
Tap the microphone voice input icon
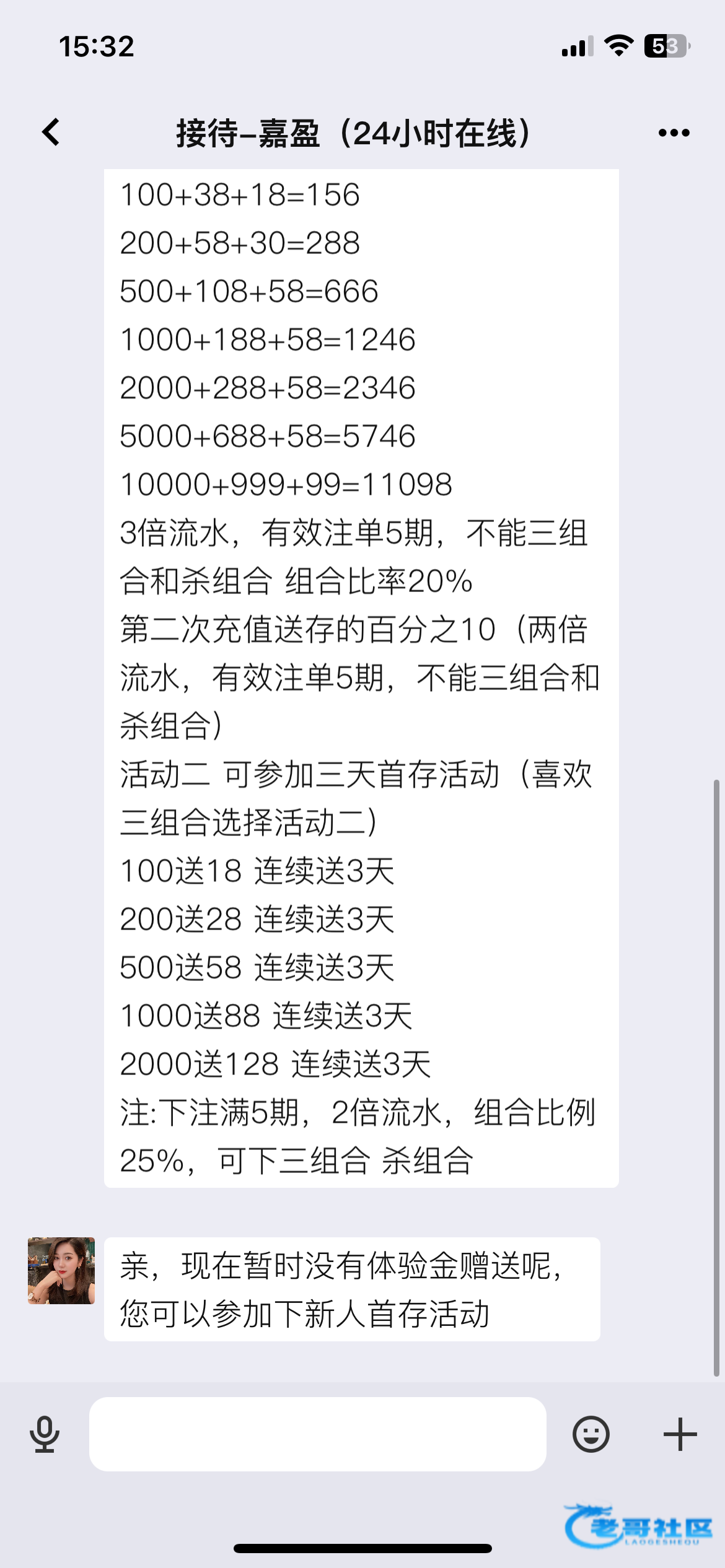(x=45, y=1434)
